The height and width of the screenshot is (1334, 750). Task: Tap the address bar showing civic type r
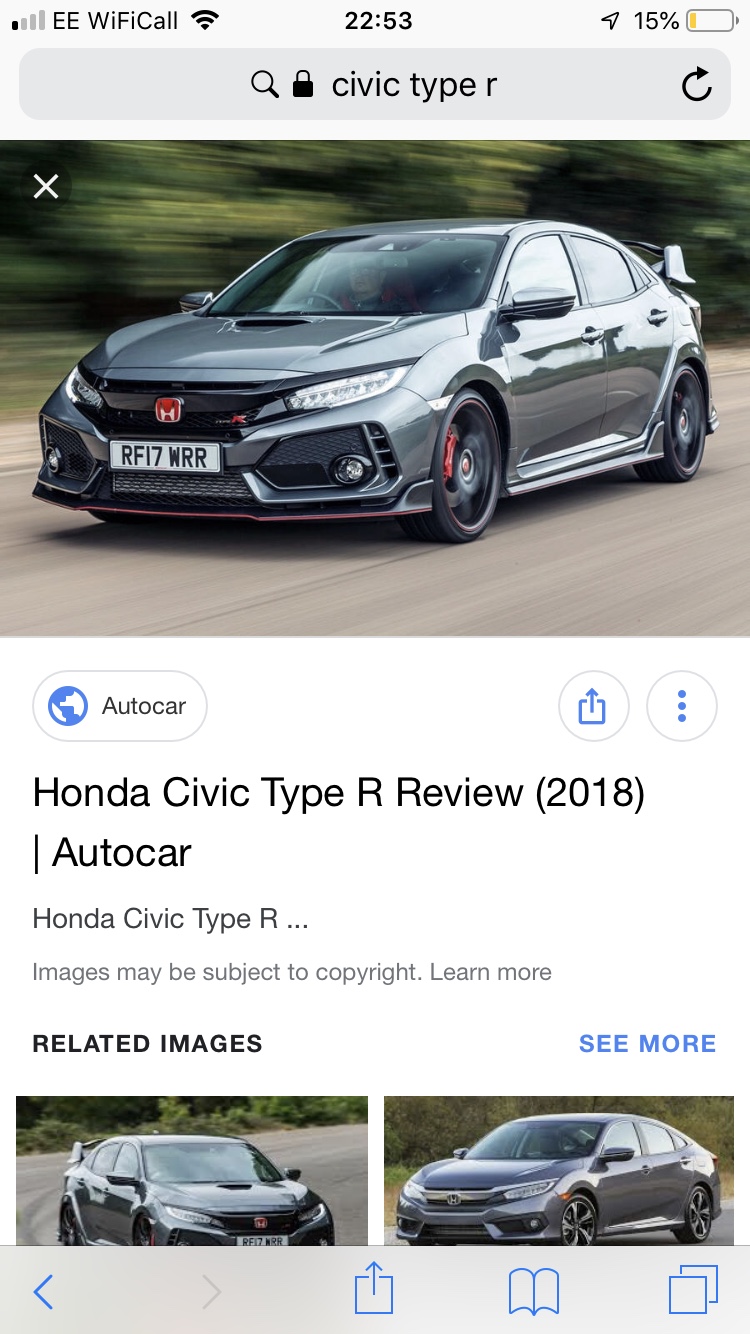(x=375, y=85)
